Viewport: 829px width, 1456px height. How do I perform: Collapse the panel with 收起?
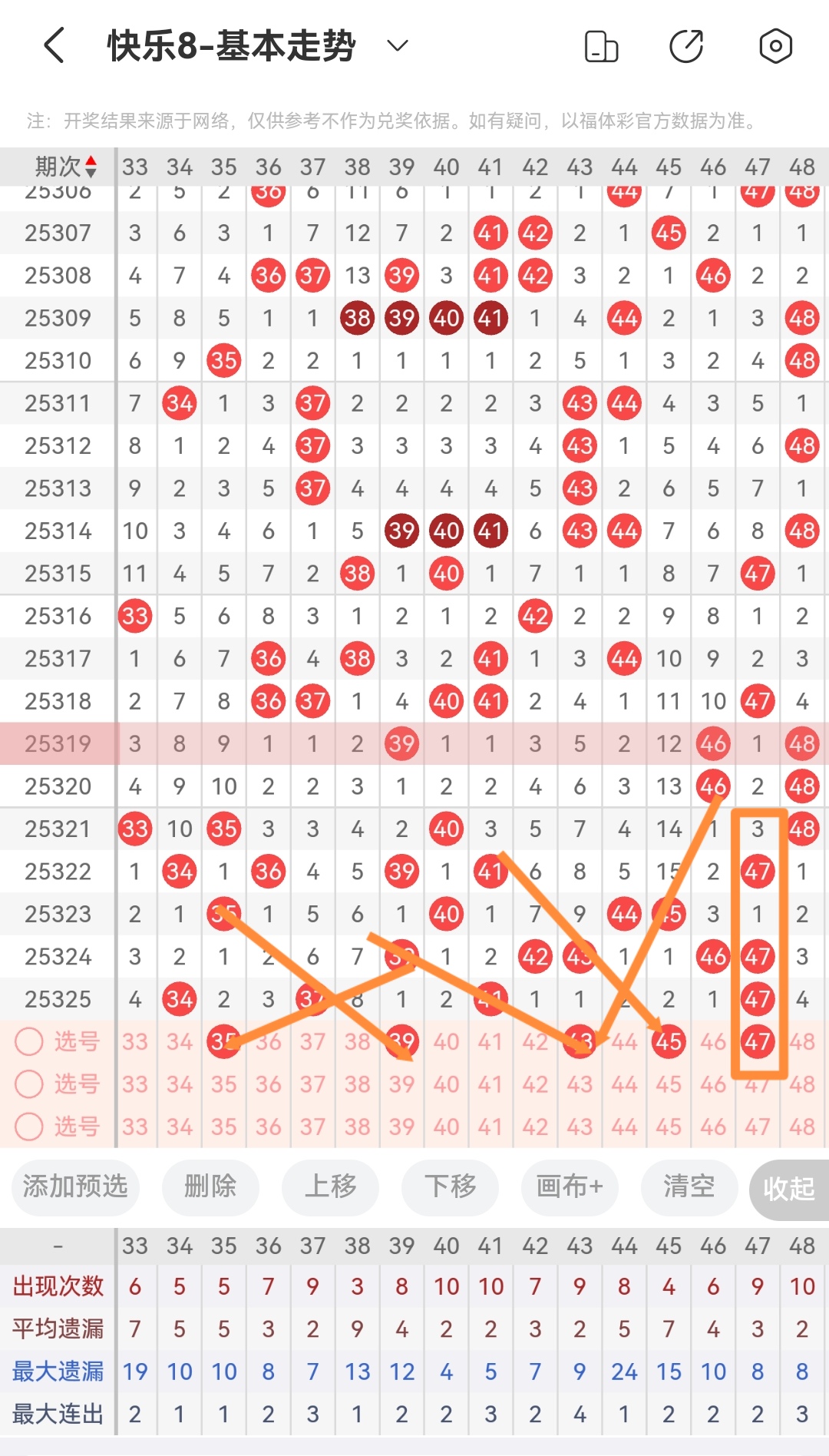click(788, 1189)
